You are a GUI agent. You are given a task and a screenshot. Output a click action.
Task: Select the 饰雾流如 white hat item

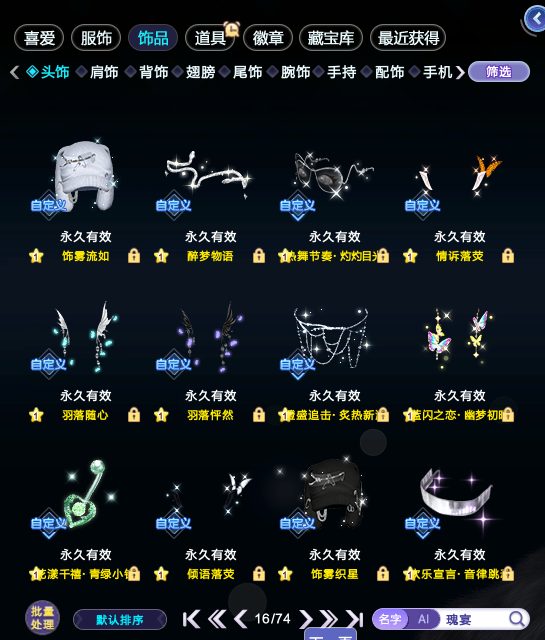85,178
